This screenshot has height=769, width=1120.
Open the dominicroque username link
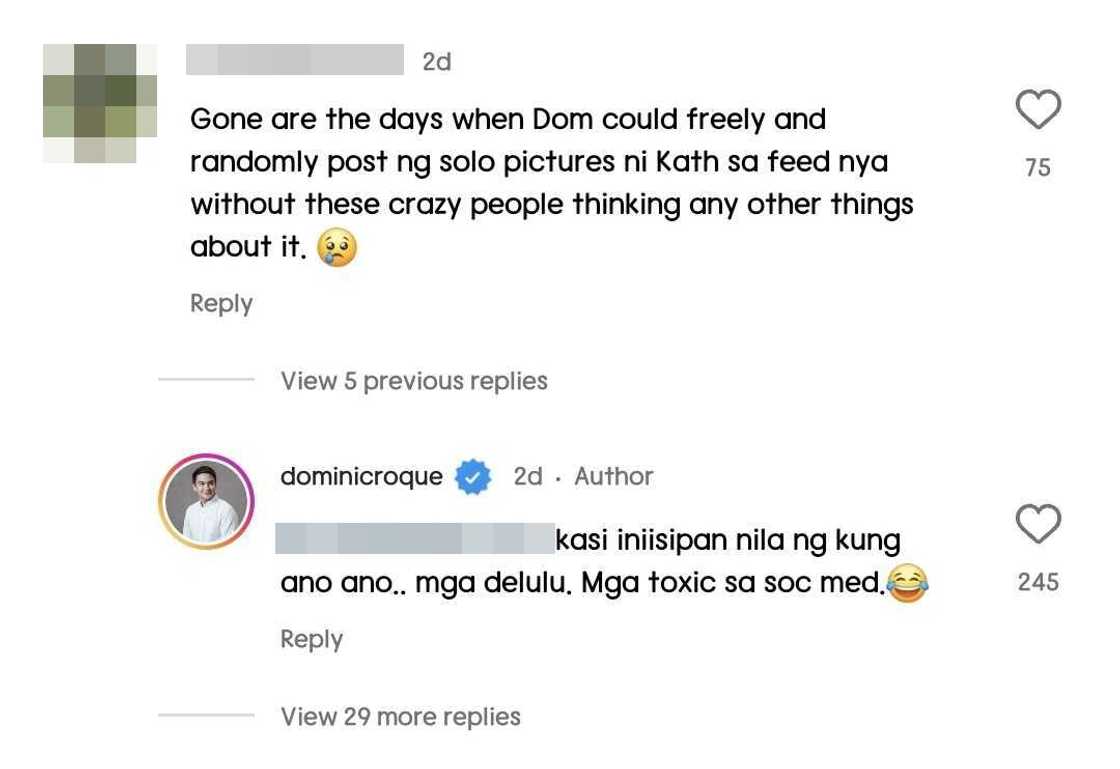pos(361,476)
